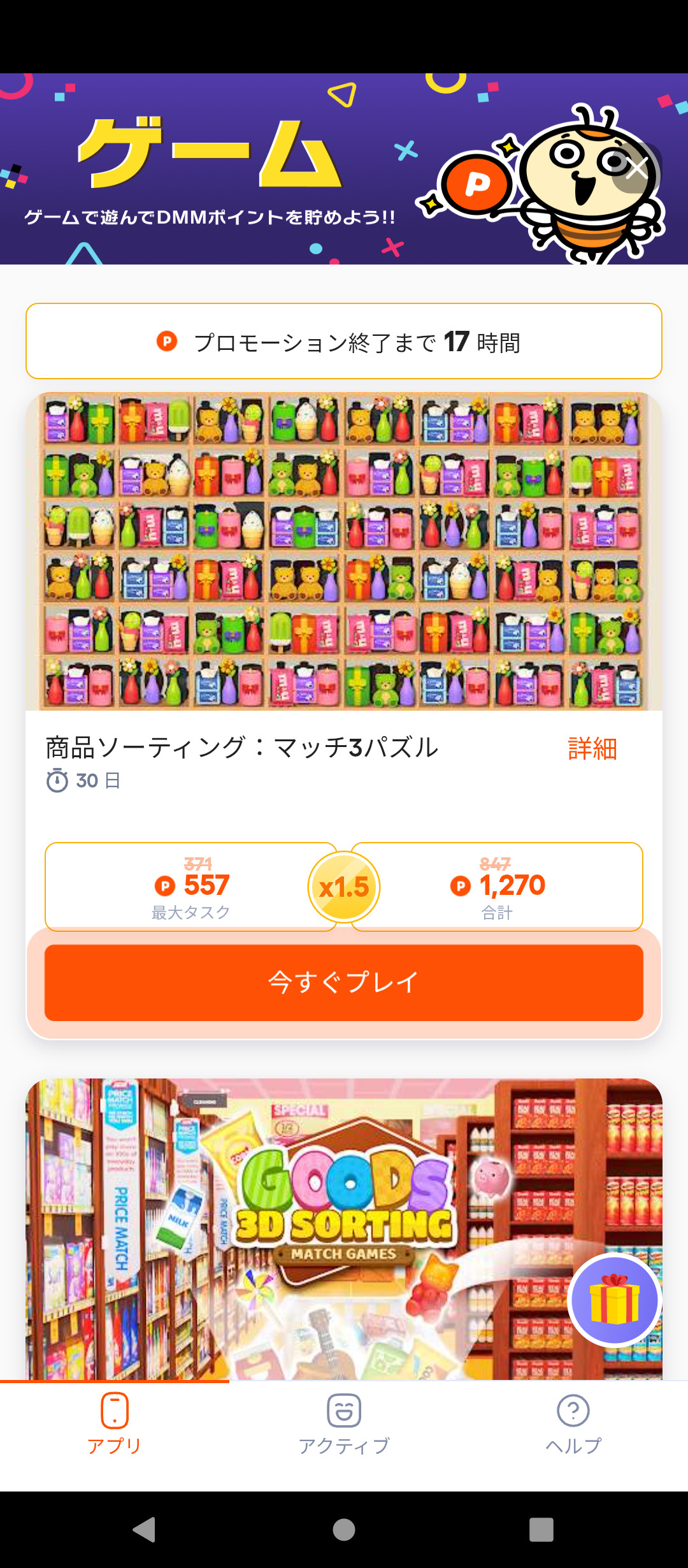Open 詳細 for 商品ソーティング game
Viewport: 688px width, 1568px height.
click(592, 748)
